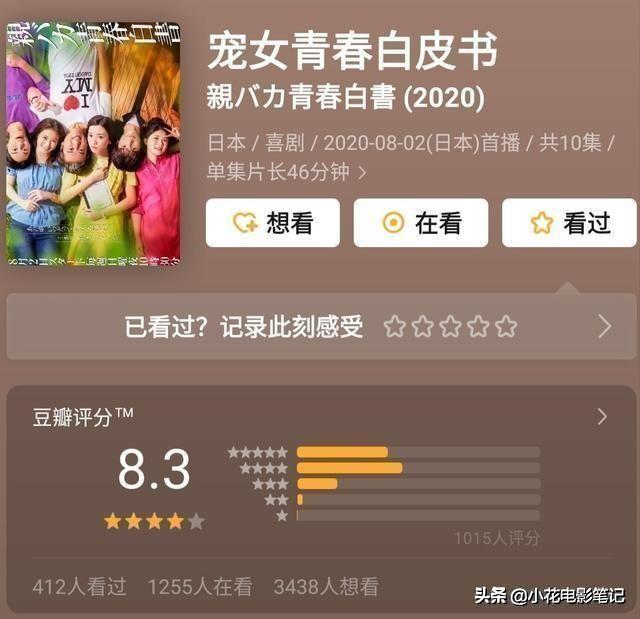Image resolution: width=640 pixels, height=619 pixels.
Task: Mark the drama as 在看
Action: (420, 223)
